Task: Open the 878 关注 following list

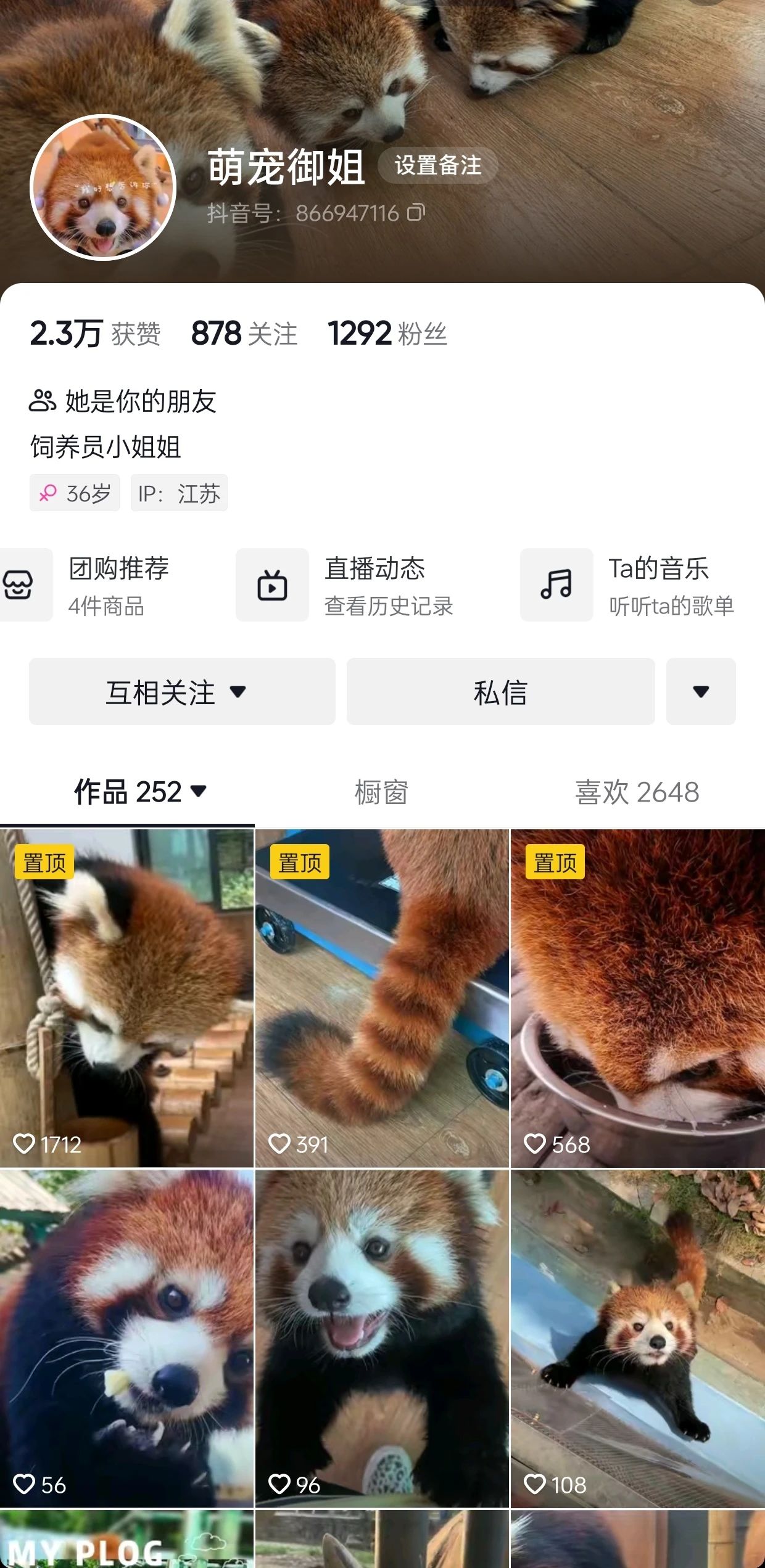Action: (x=244, y=334)
